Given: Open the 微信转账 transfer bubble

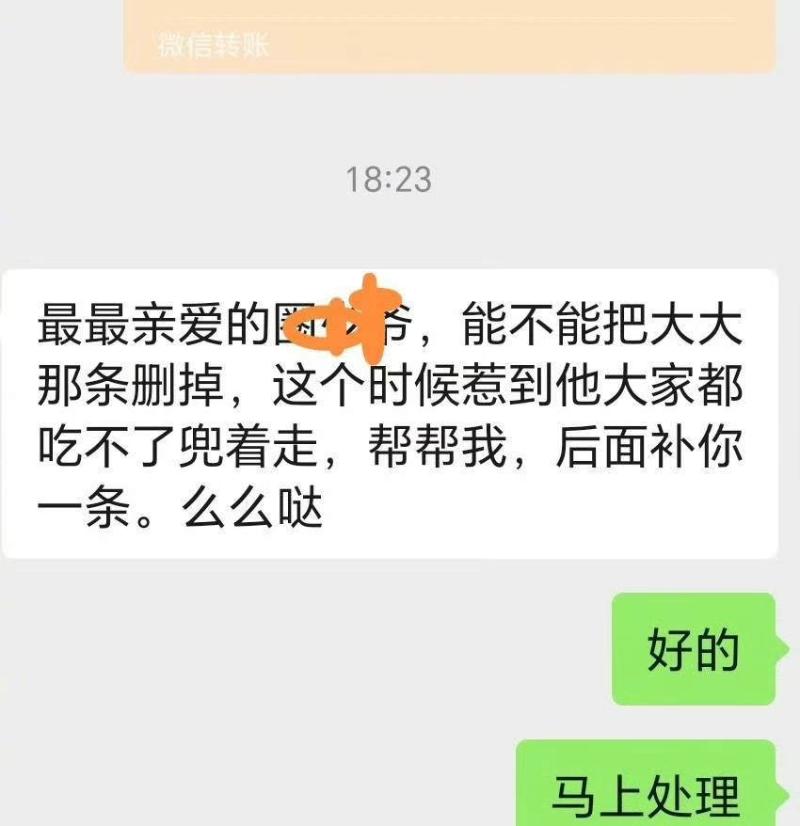Looking at the screenshot, I should [x=448, y=37].
